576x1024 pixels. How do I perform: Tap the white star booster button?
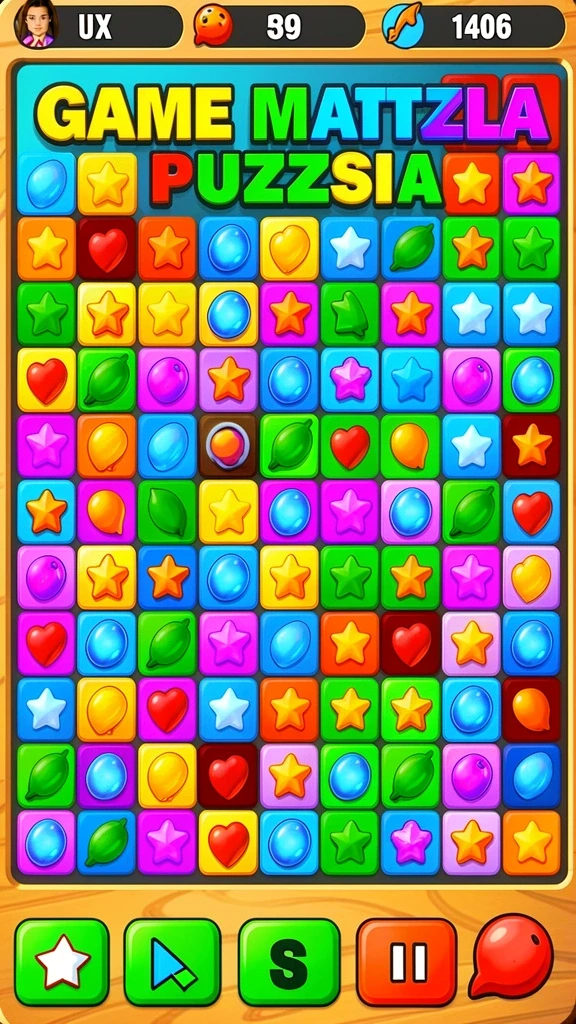point(62,961)
